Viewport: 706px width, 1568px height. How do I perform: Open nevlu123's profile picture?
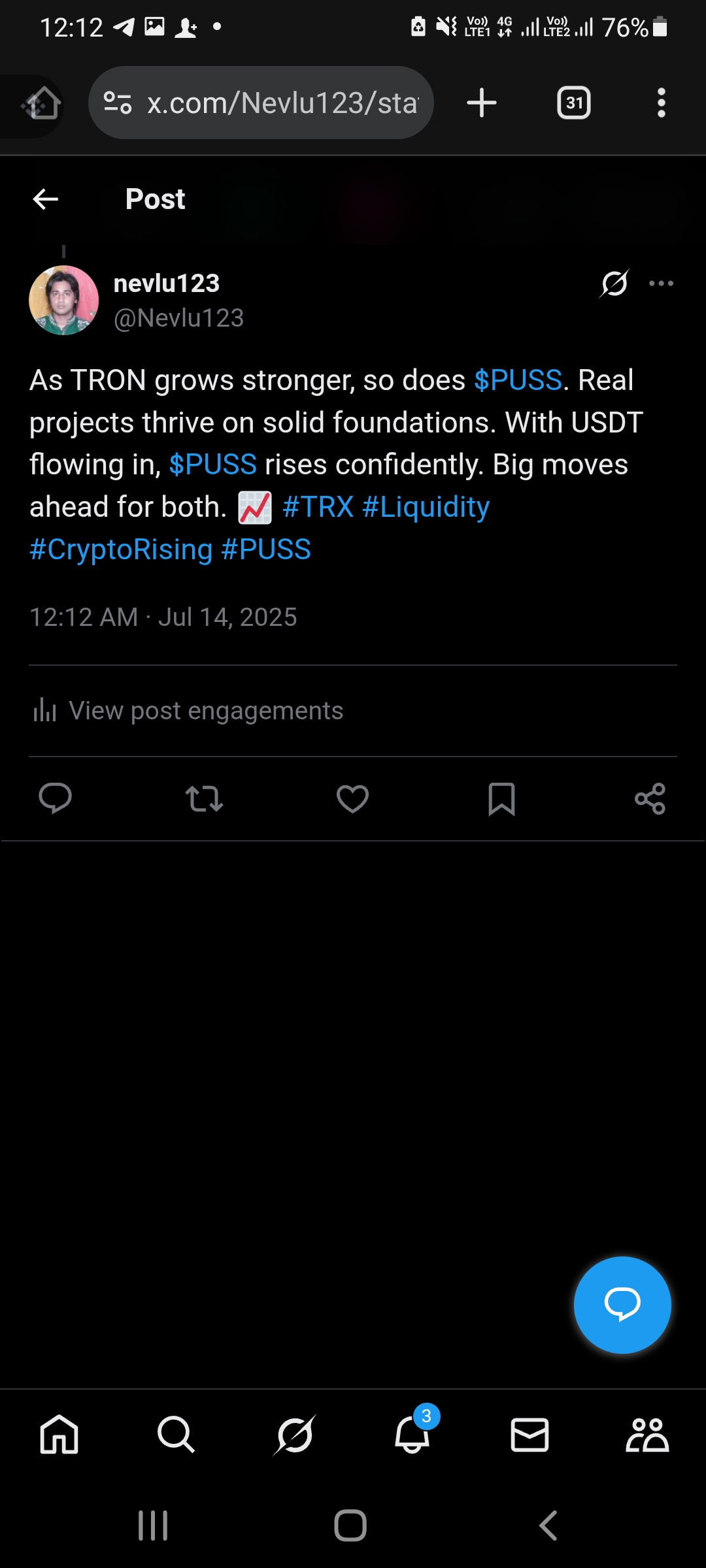(x=64, y=301)
